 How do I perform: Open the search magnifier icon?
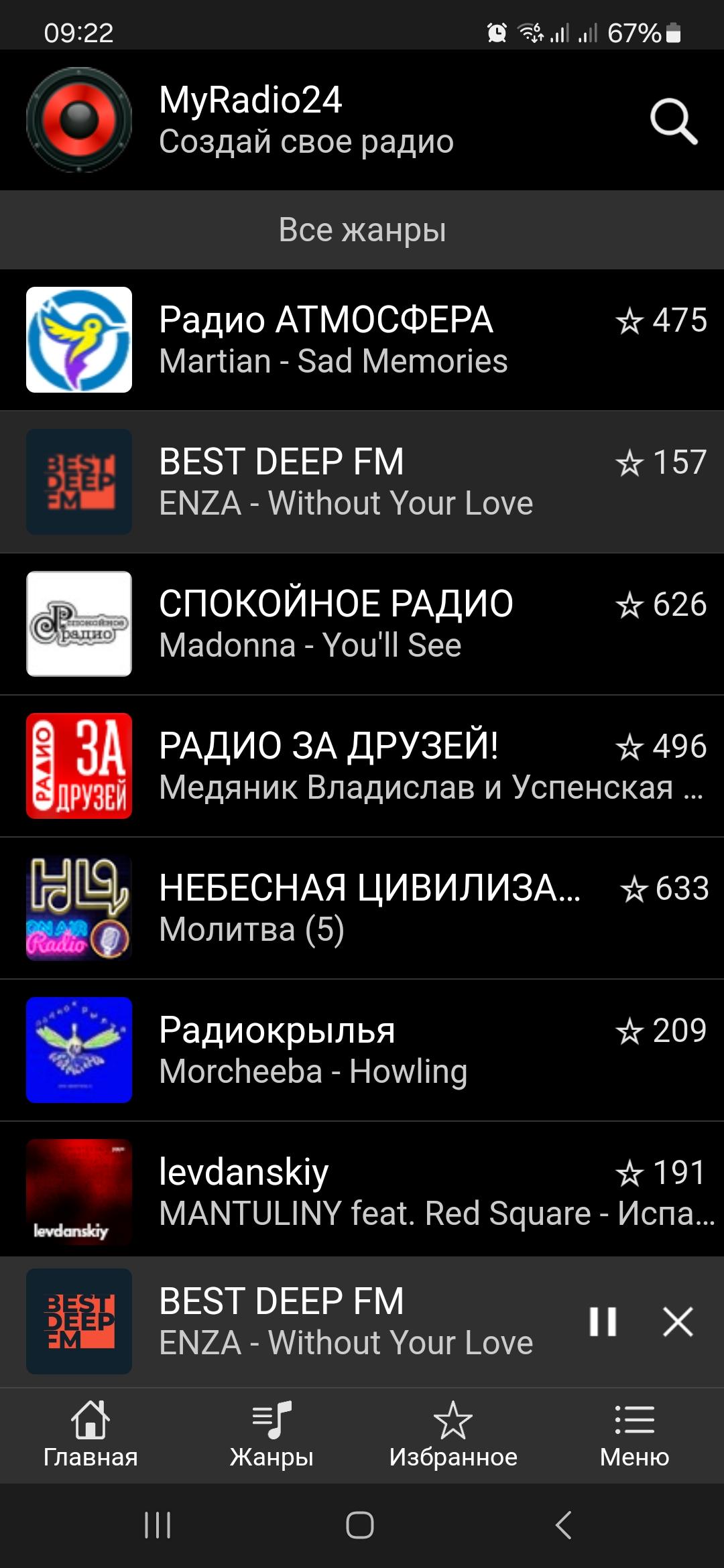673,121
